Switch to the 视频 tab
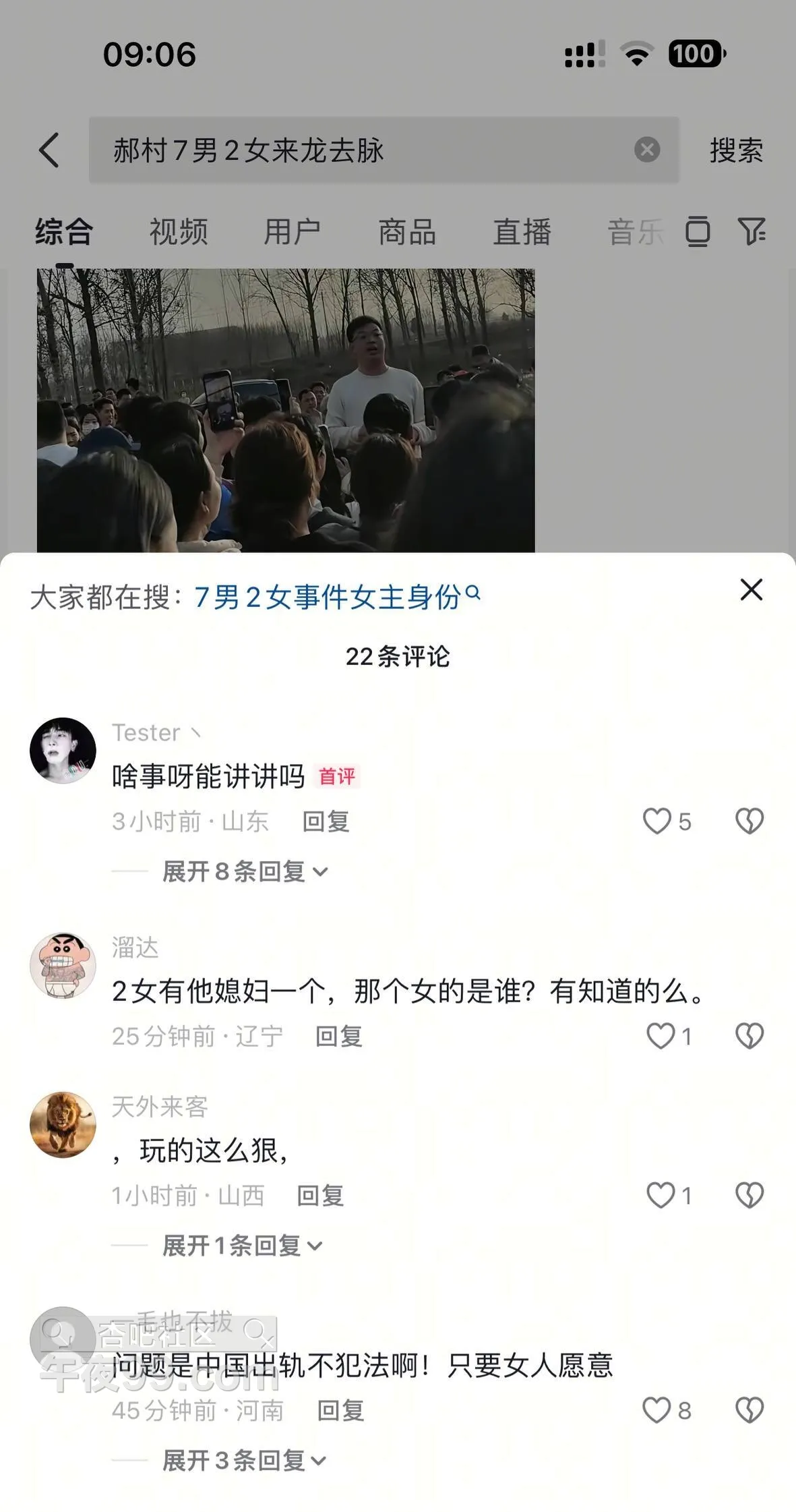The width and height of the screenshot is (796, 1512). click(x=178, y=232)
